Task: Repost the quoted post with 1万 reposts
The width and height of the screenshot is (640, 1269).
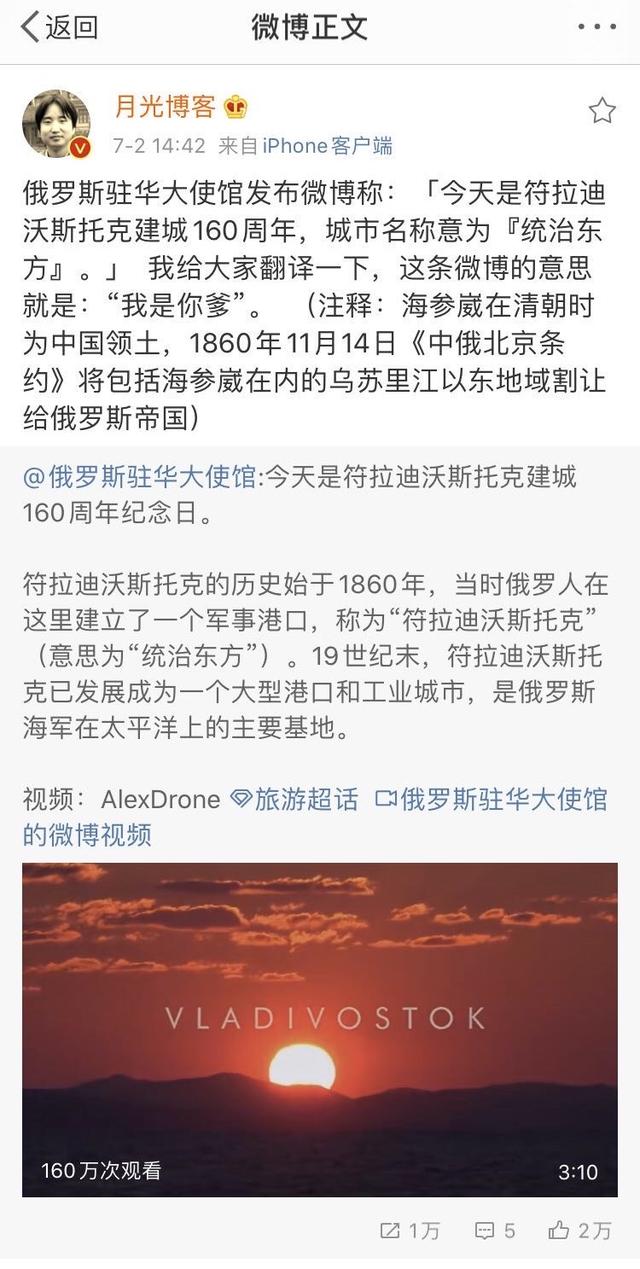Action: (410, 1230)
